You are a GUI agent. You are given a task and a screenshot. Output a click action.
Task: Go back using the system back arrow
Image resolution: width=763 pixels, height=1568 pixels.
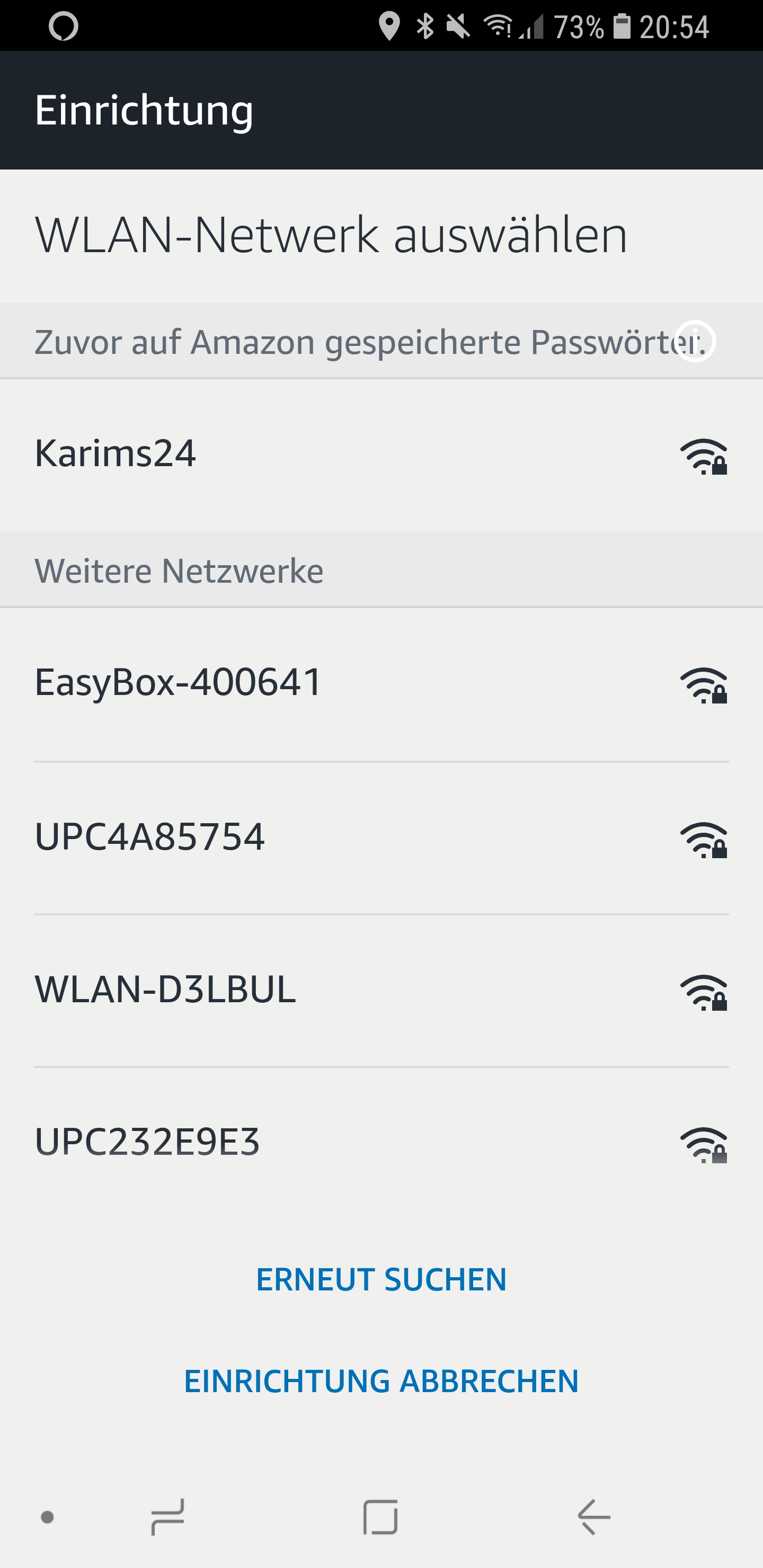(x=594, y=1517)
